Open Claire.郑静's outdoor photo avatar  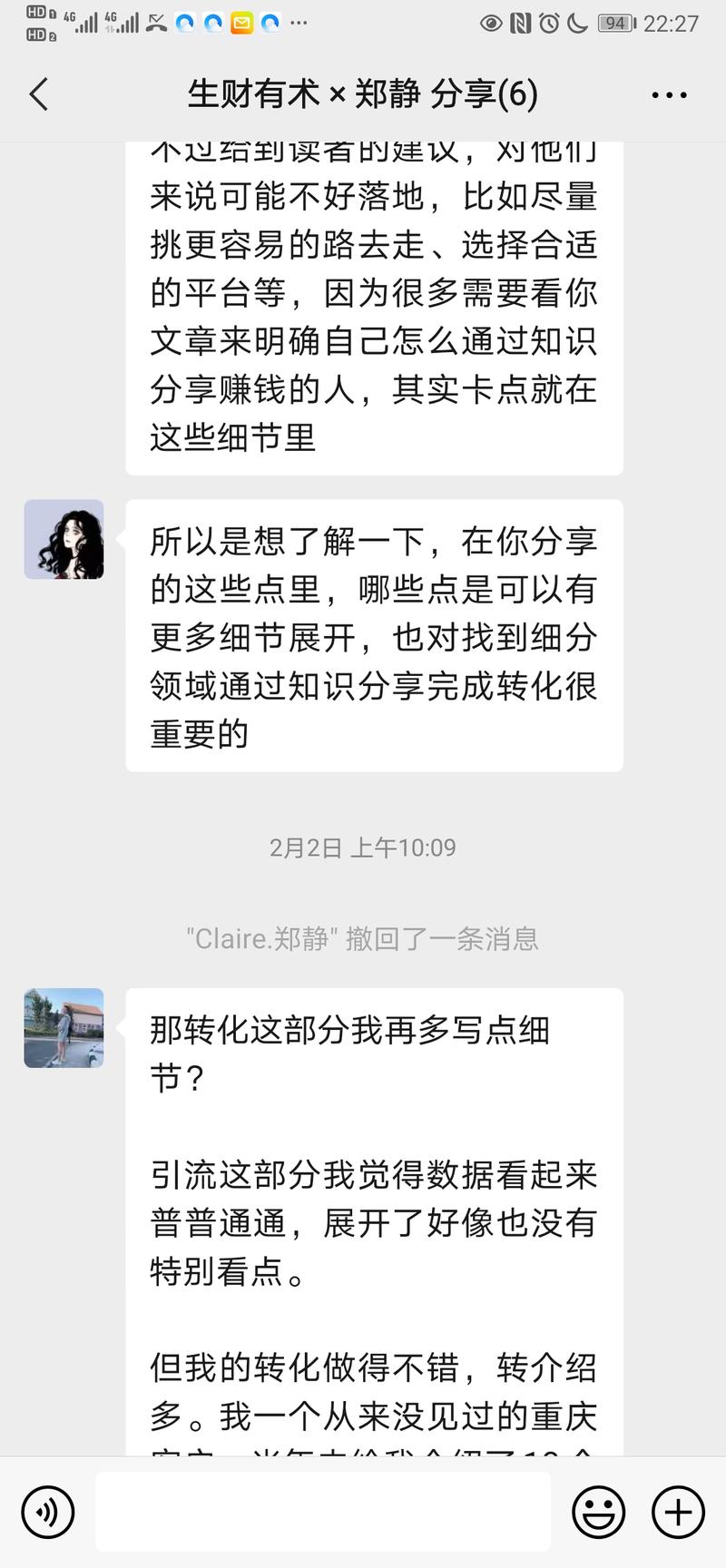coord(64,1027)
